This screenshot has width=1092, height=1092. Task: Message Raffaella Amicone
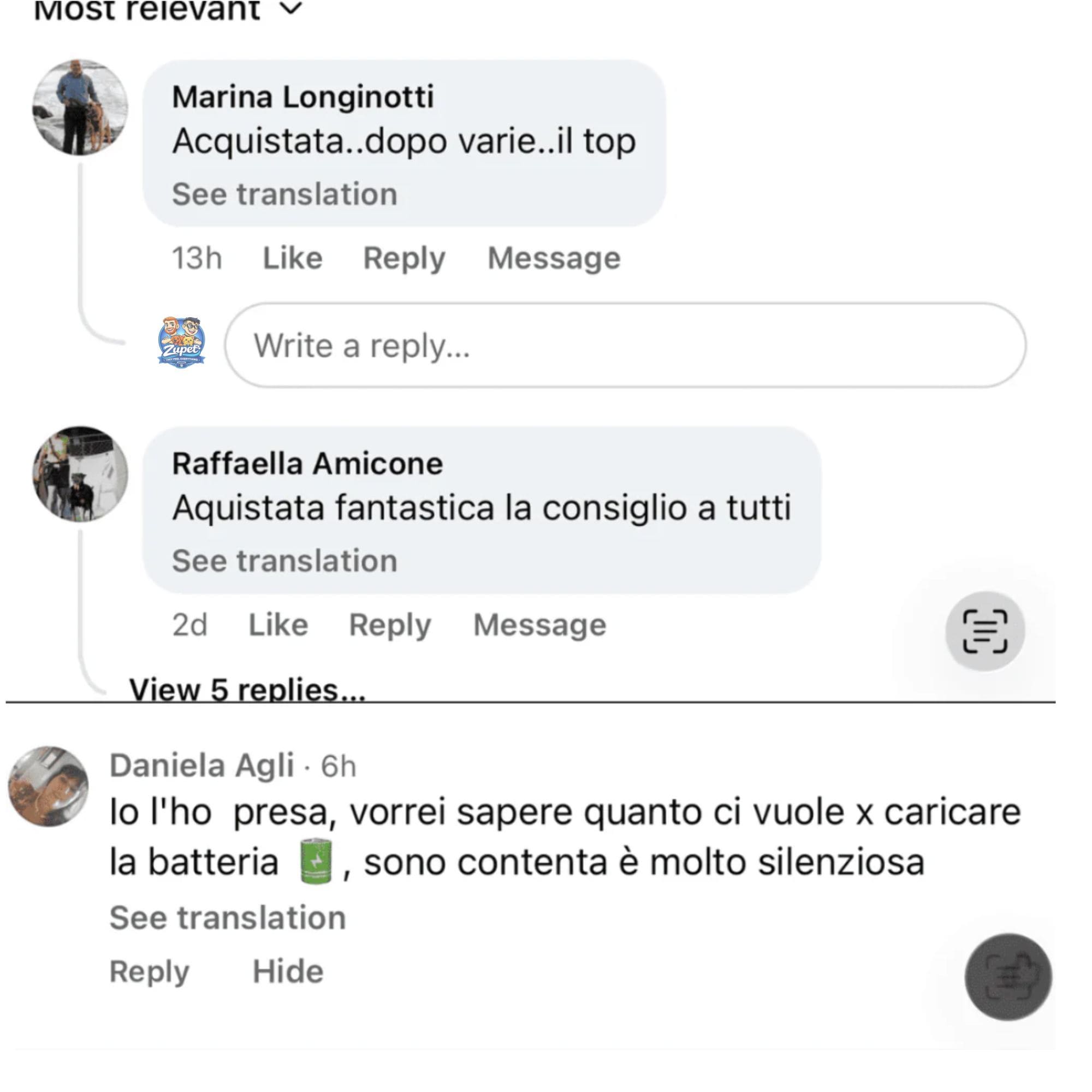pos(539,625)
